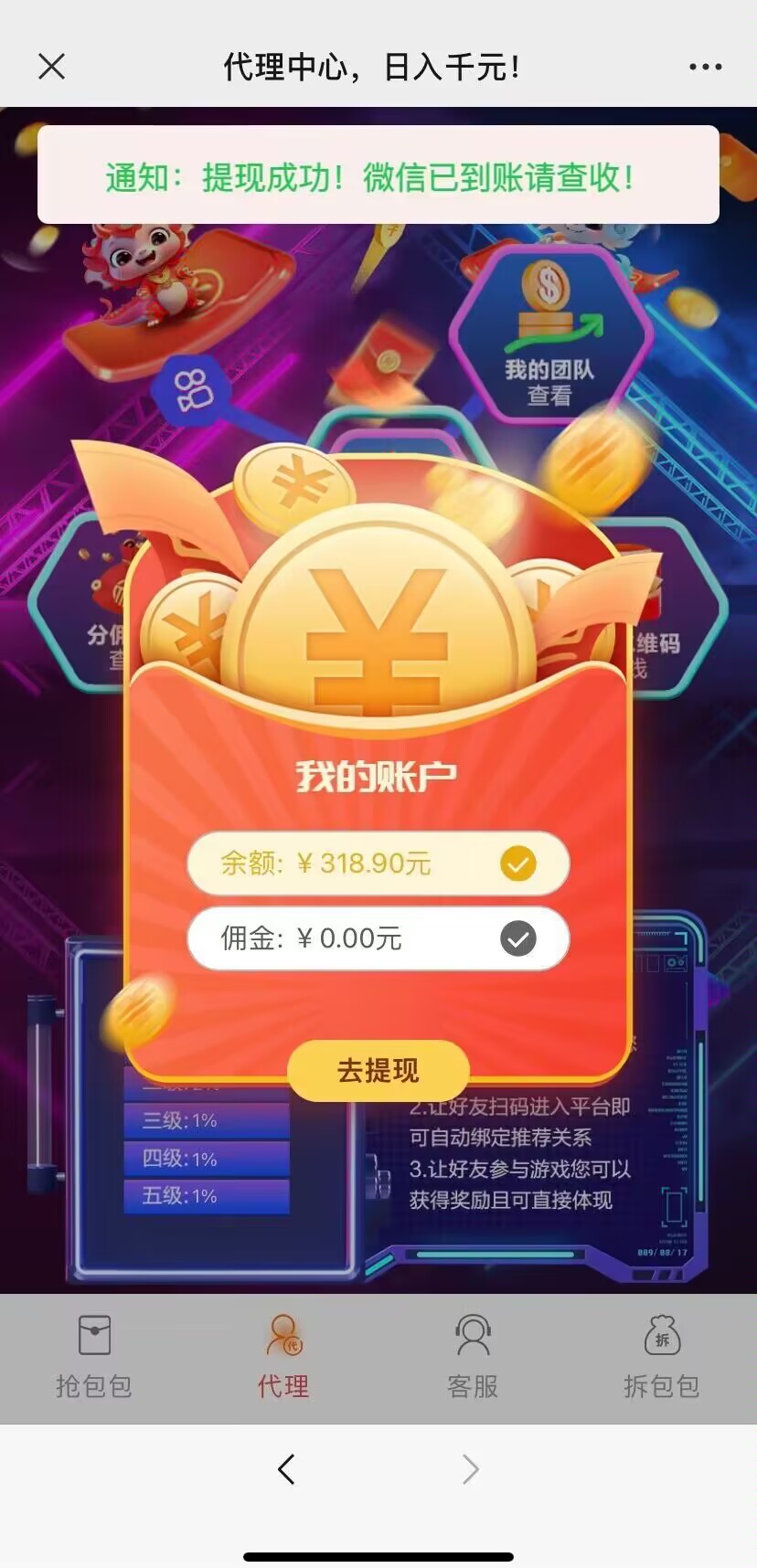
Task: Select the 佣金 commission option
Action: pyautogui.click(x=378, y=938)
